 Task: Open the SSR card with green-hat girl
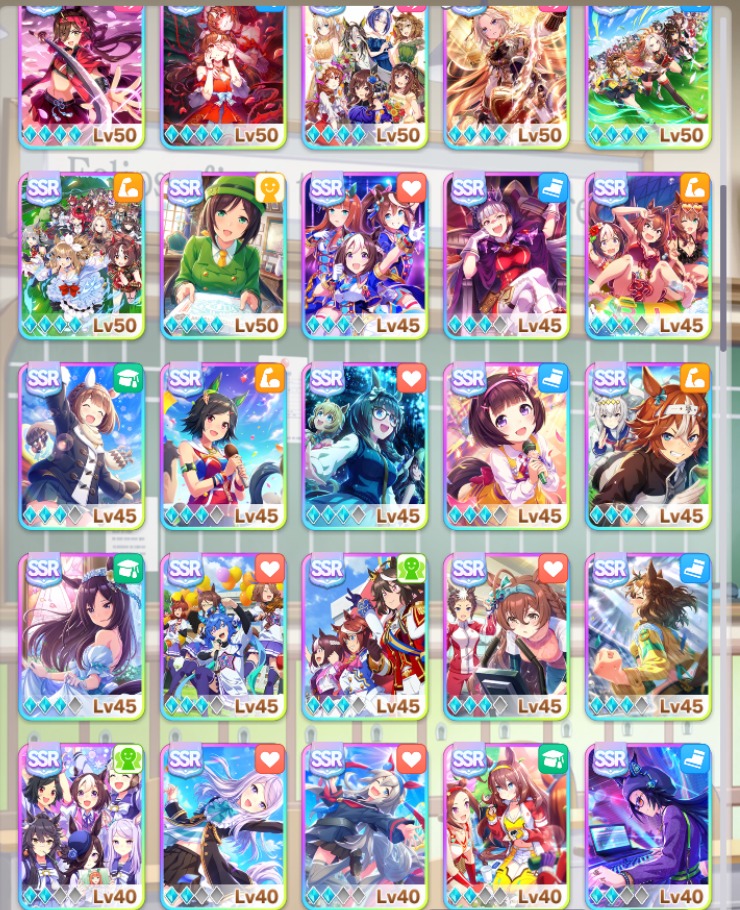[x=223, y=255]
